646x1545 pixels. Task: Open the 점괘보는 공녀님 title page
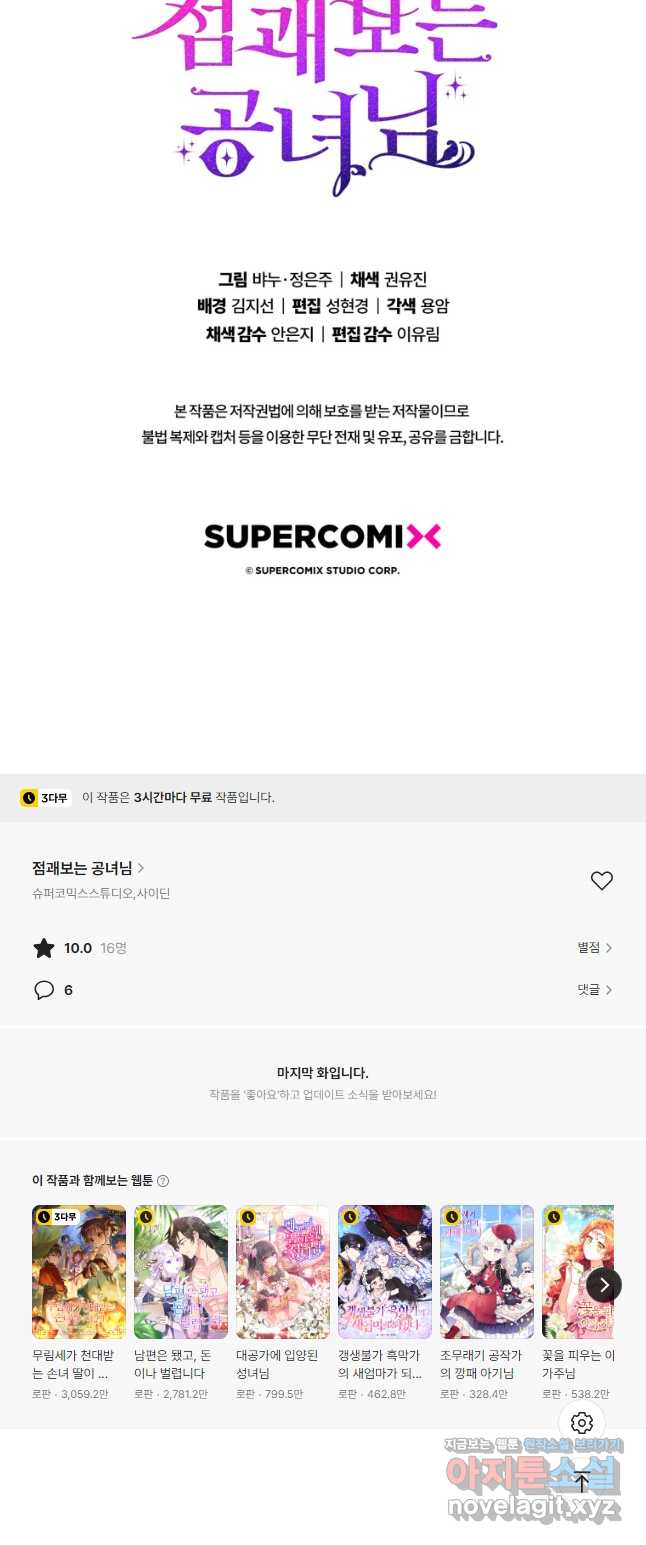pos(88,867)
